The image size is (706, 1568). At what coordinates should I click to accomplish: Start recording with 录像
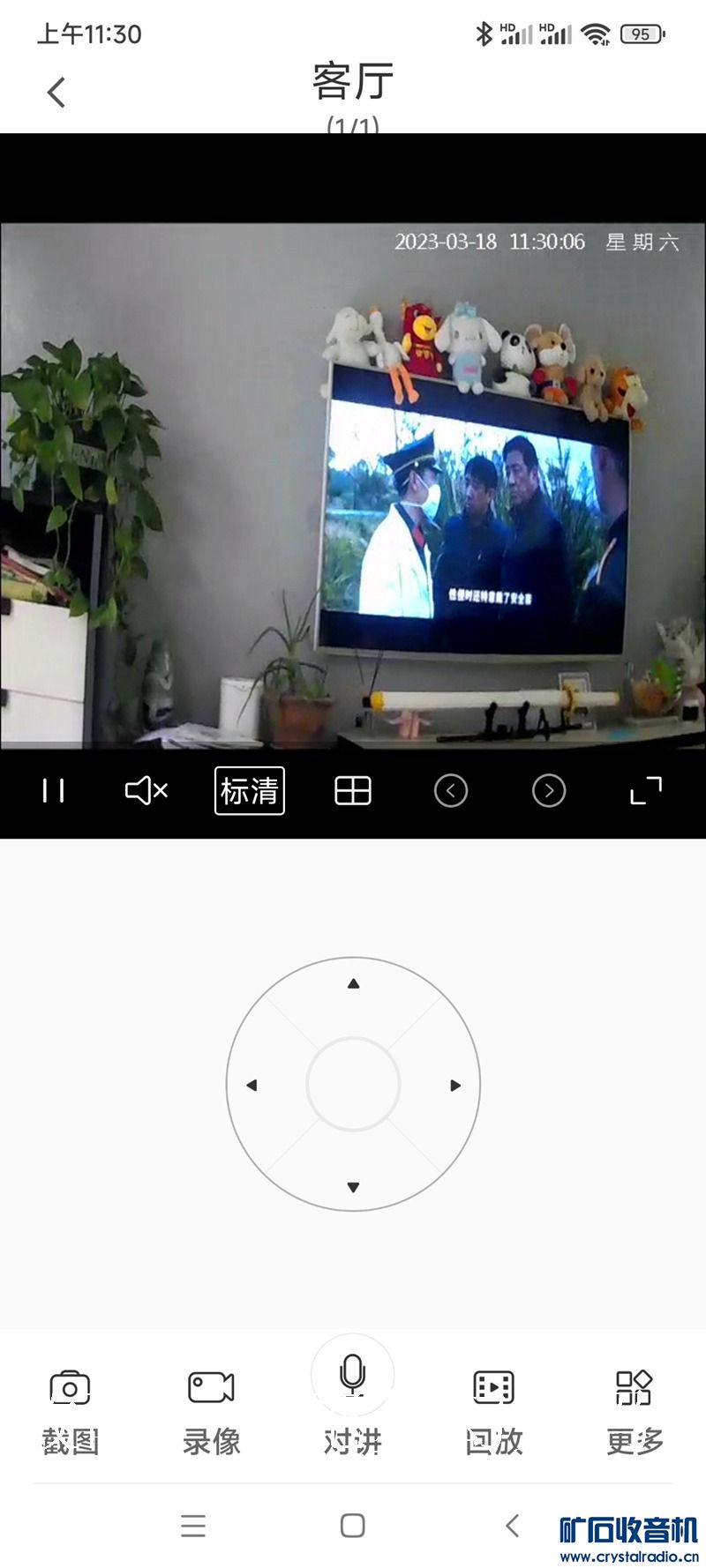212,1411
